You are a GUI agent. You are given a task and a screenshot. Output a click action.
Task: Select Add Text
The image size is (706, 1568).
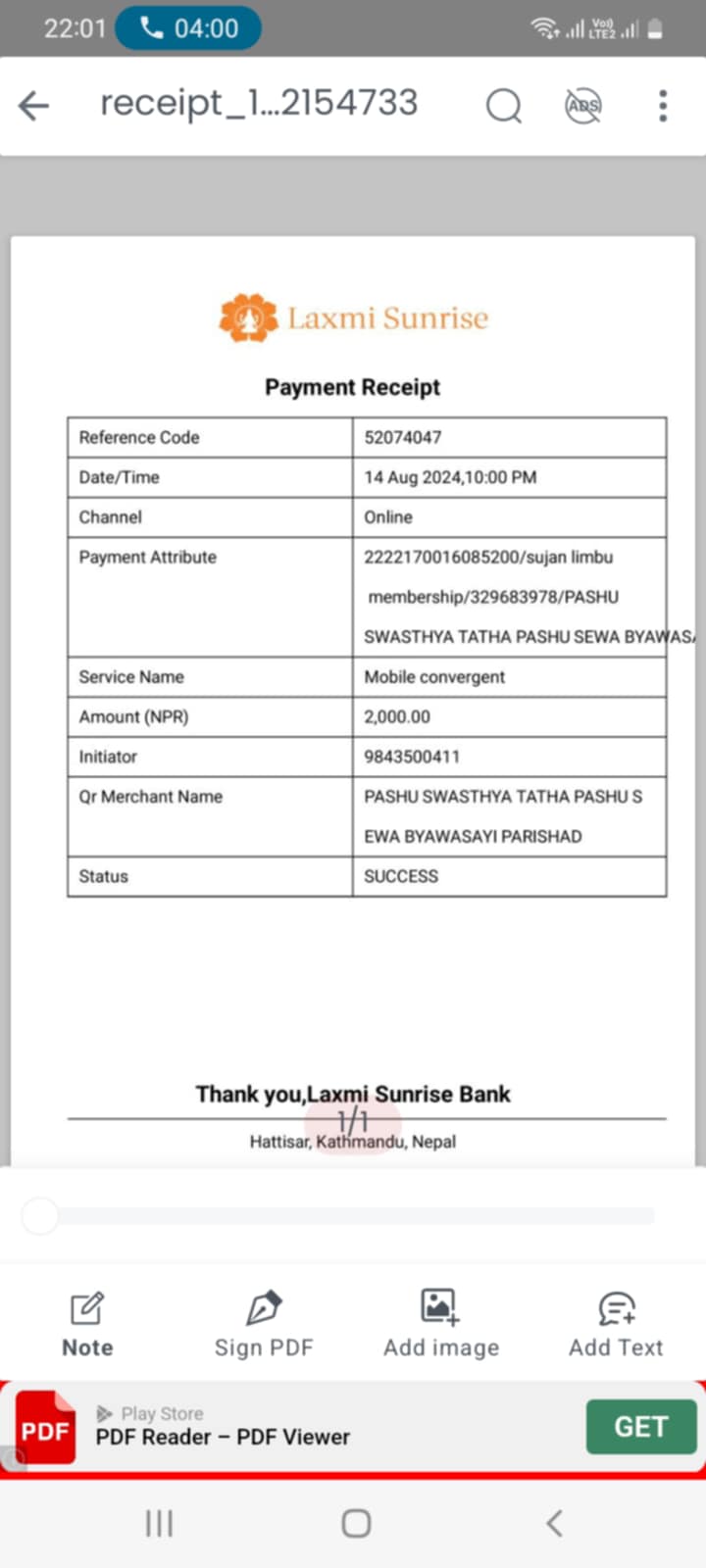tap(617, 1324)
